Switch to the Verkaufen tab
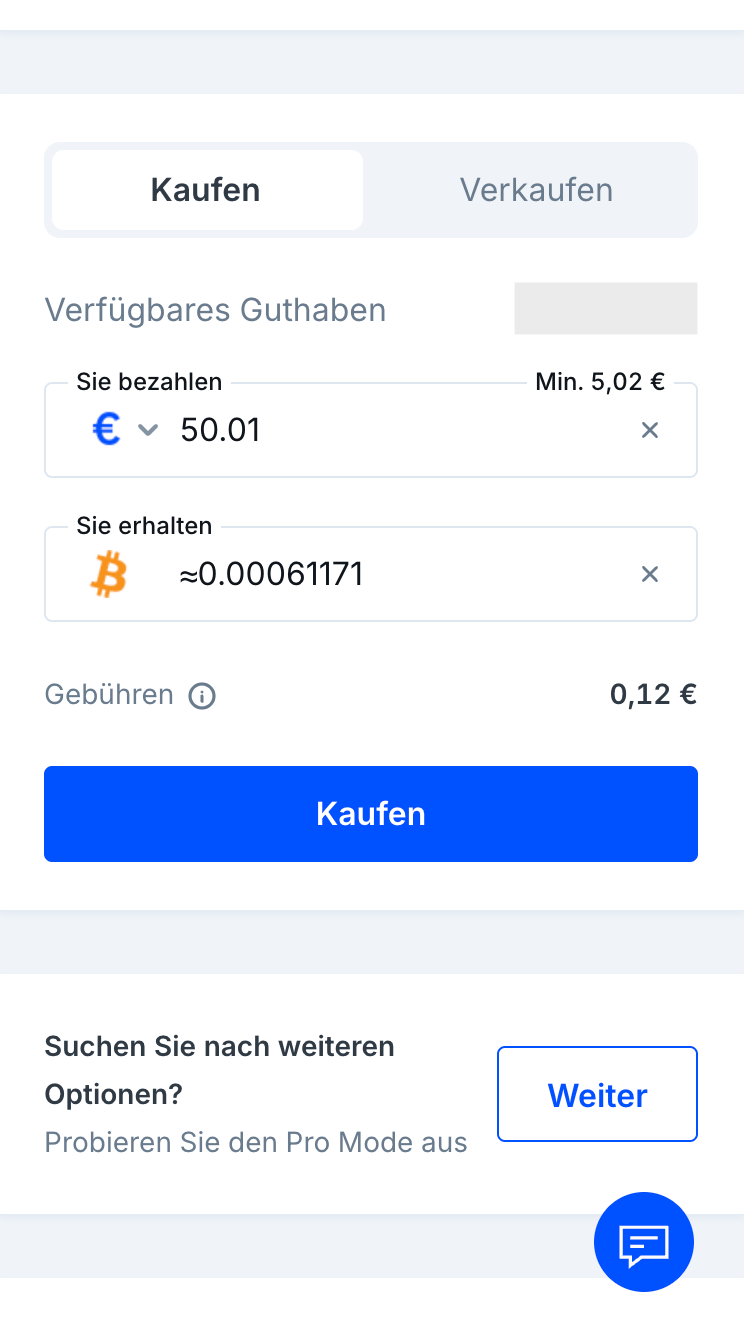744x1330 pixels. point(536,190)
